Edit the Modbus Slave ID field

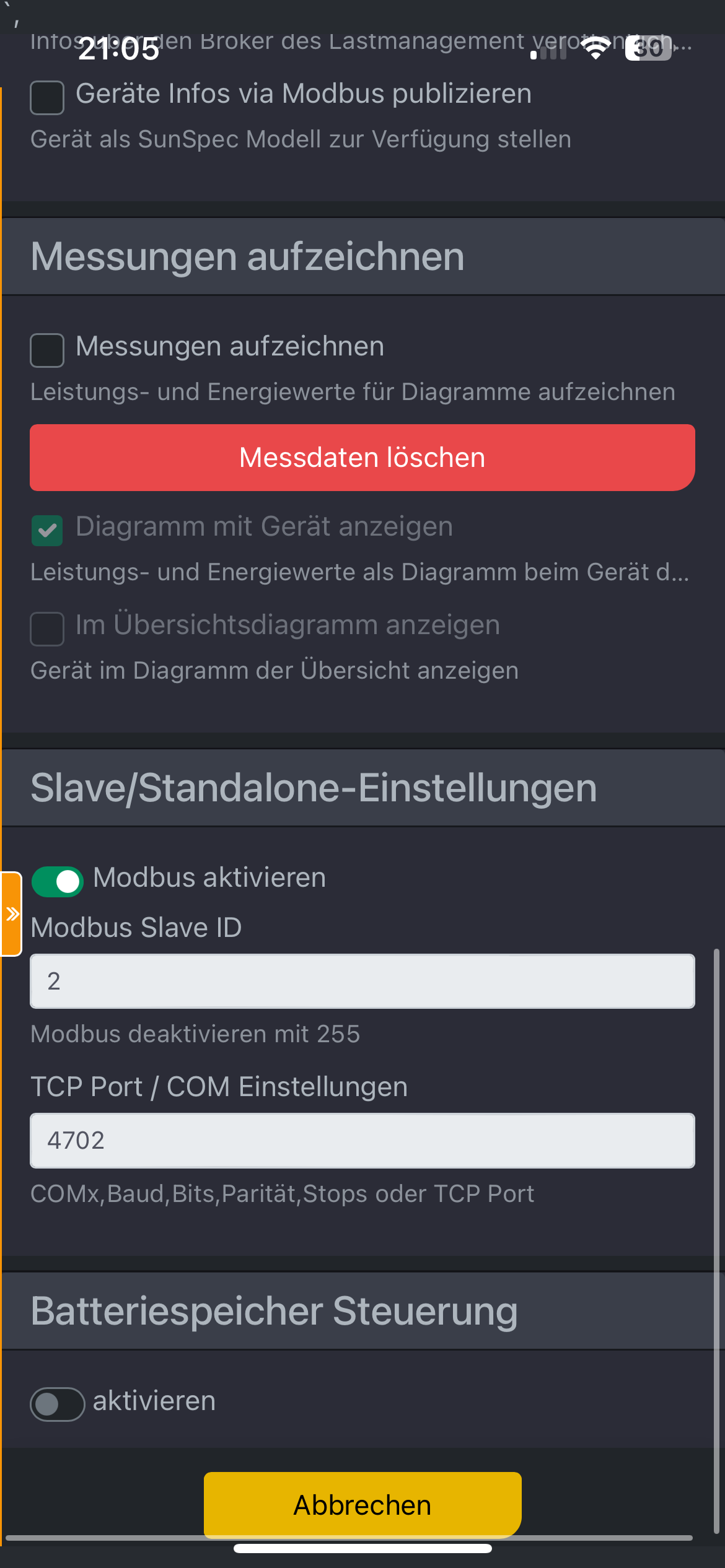pyautogui.click(x=362, y=982)
